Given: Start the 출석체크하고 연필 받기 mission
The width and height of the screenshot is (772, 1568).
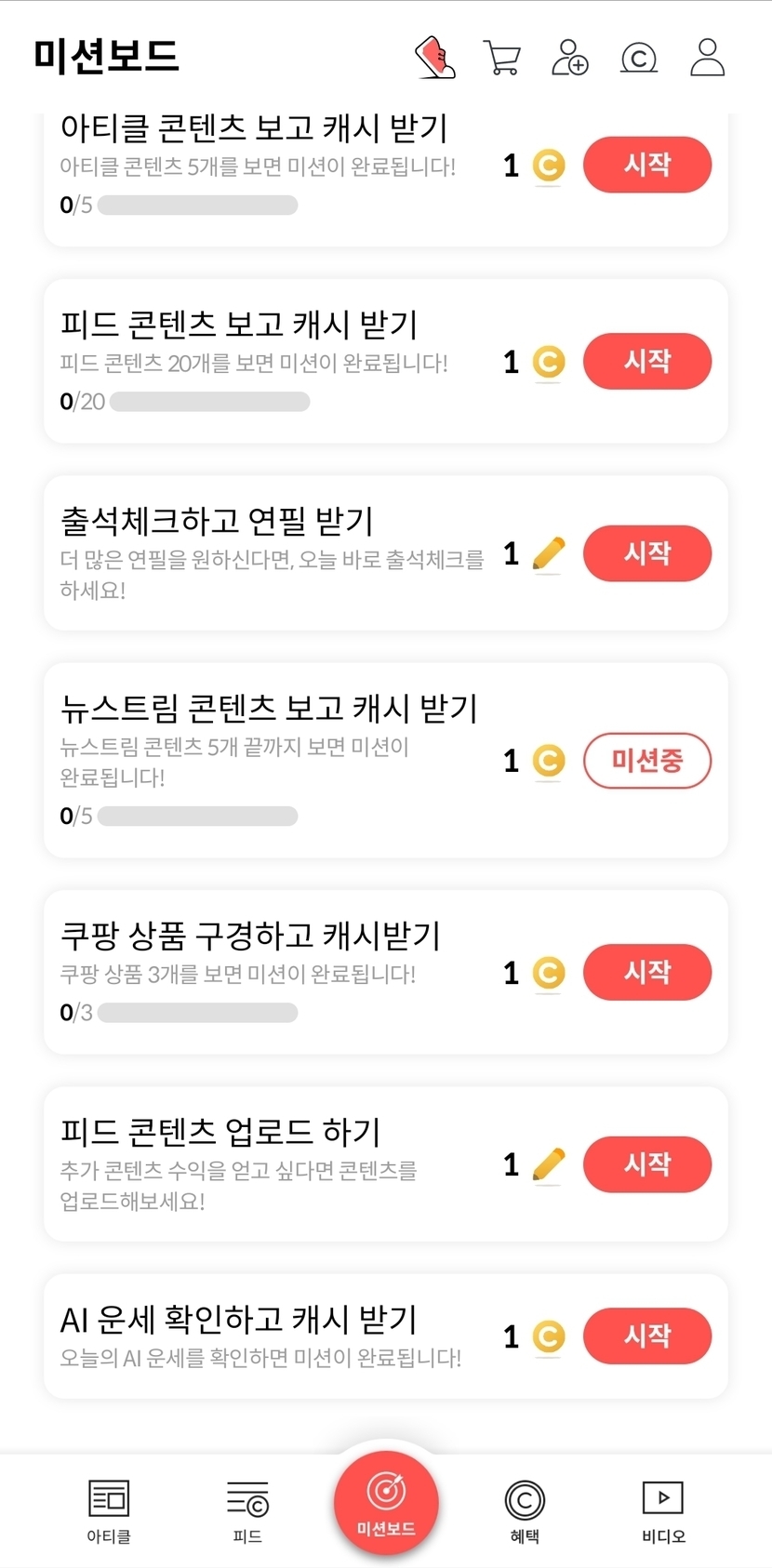Looking at the screenshot, I should pyautogui.click(x=646, y=553).
